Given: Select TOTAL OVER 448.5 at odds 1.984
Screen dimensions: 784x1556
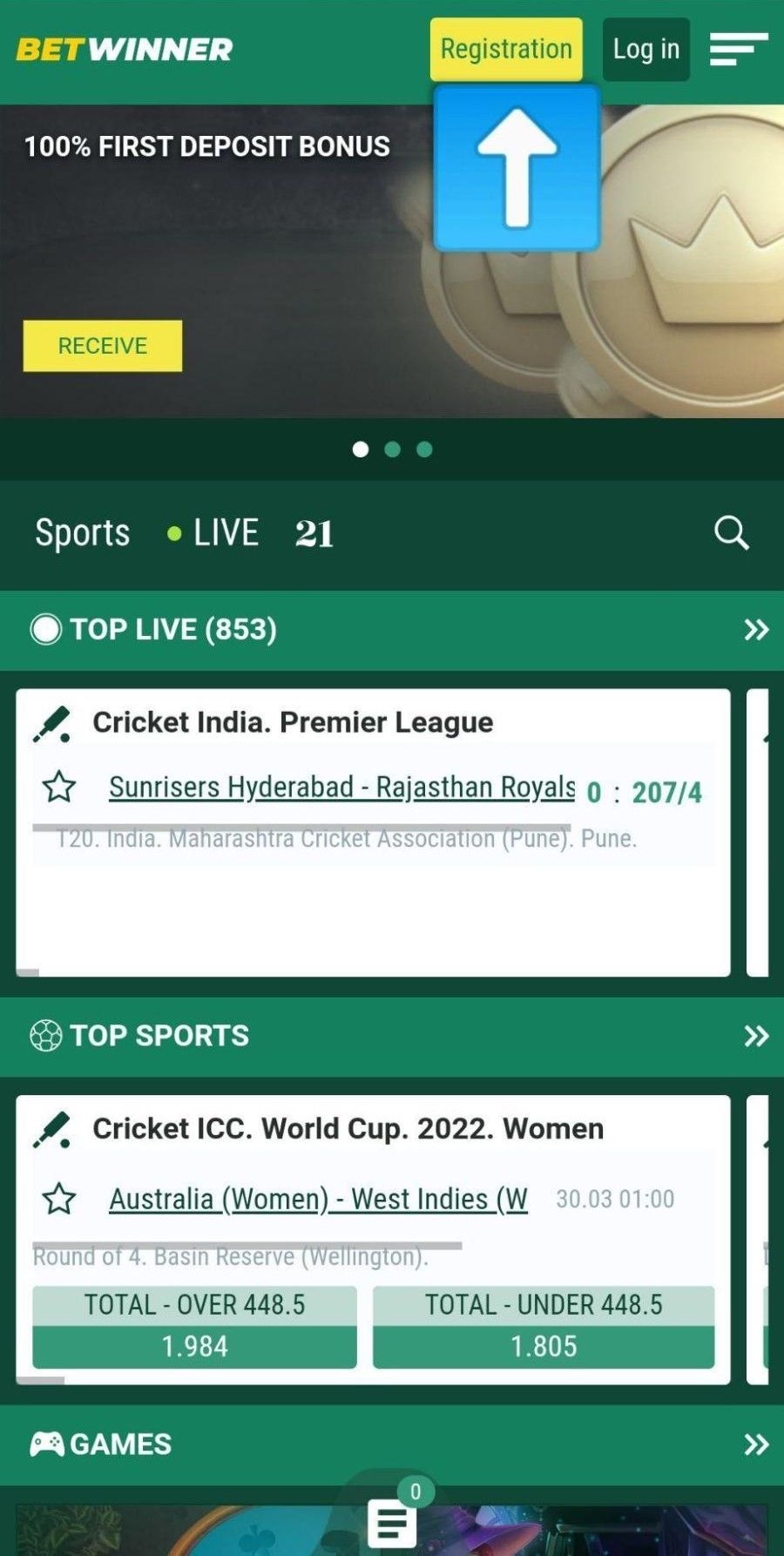Looking at the screenshot, I should [194, 1326].
